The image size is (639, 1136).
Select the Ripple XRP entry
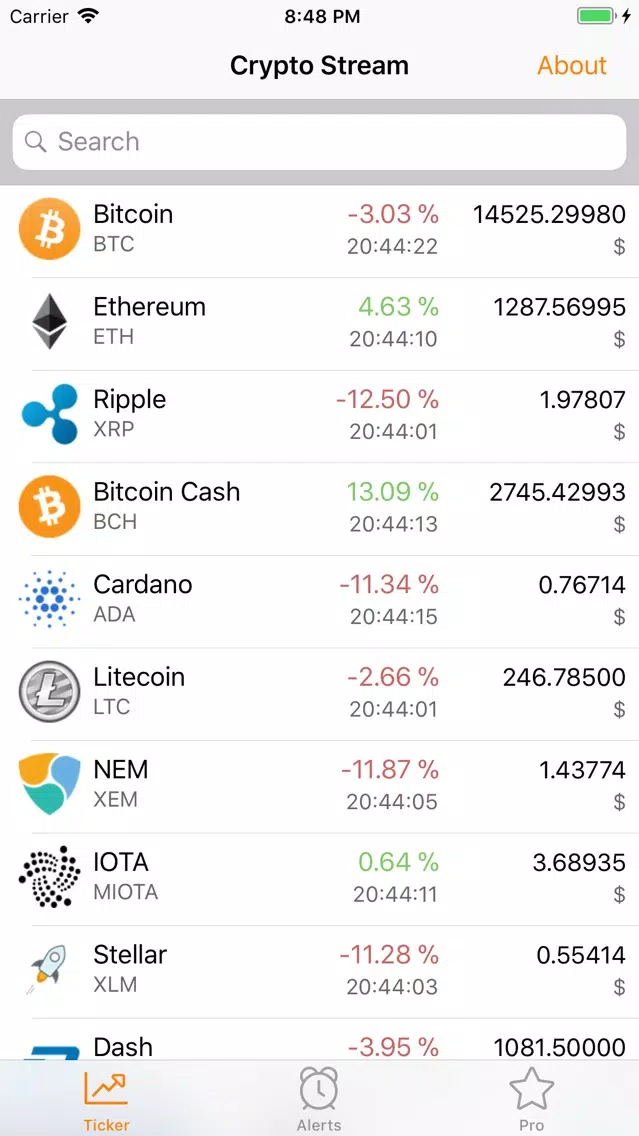point(320,417)
